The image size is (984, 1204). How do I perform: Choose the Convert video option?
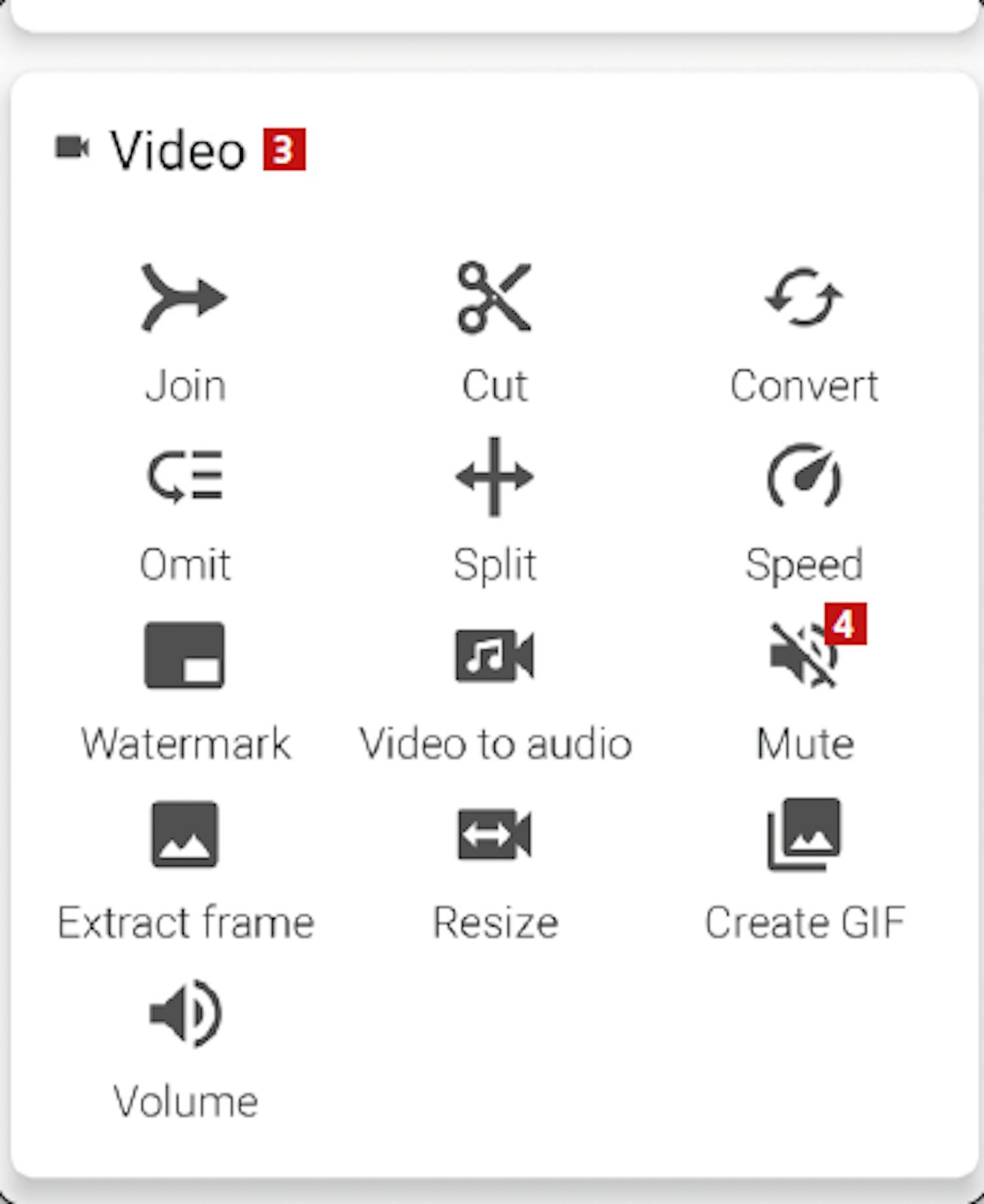tap(804, 299)
